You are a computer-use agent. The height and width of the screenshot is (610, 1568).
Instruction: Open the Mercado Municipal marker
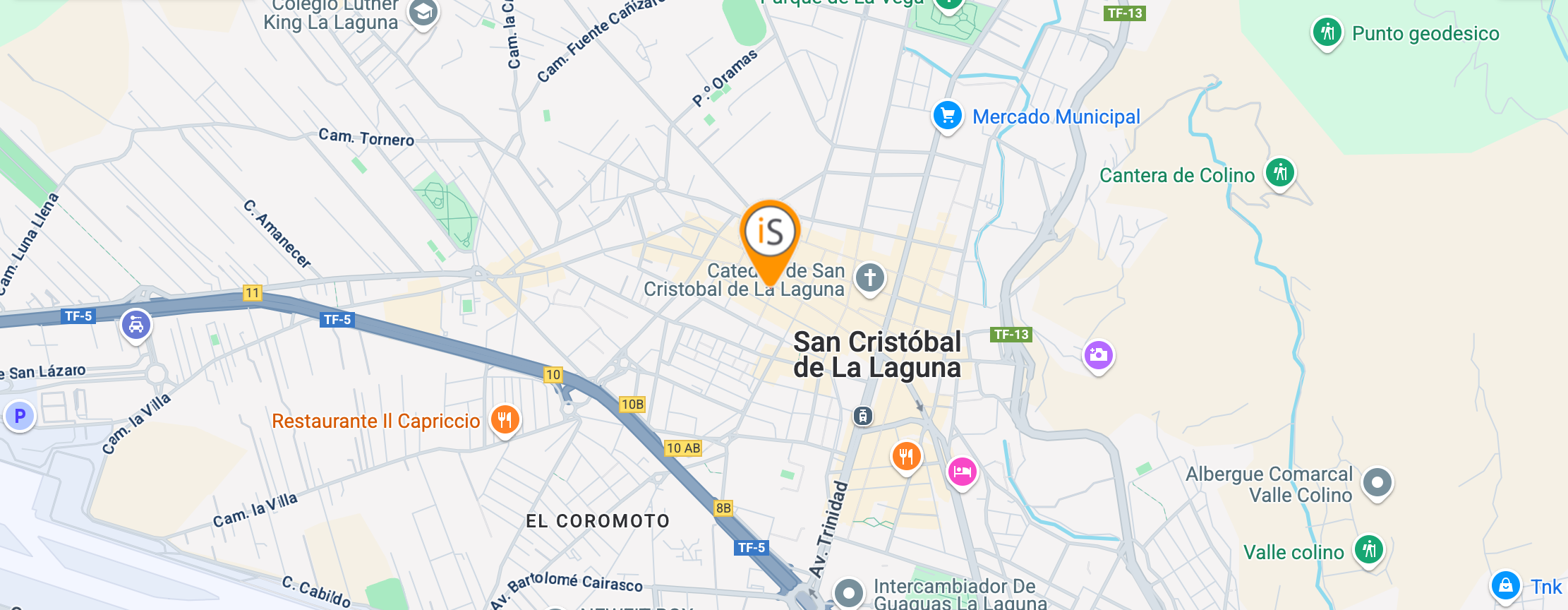(x=948, y=116)
